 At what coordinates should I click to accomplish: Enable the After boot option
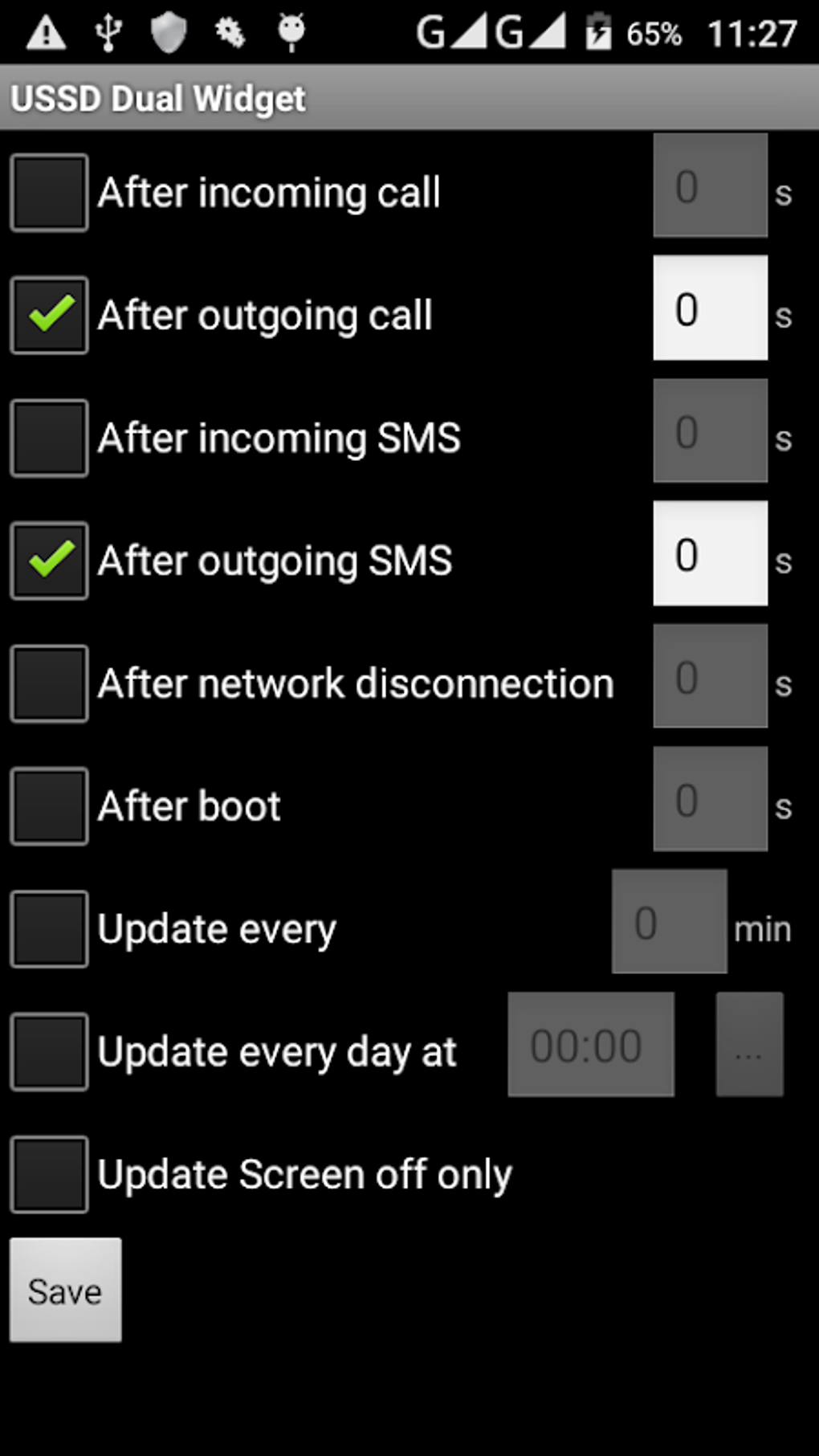click(48, 805)
